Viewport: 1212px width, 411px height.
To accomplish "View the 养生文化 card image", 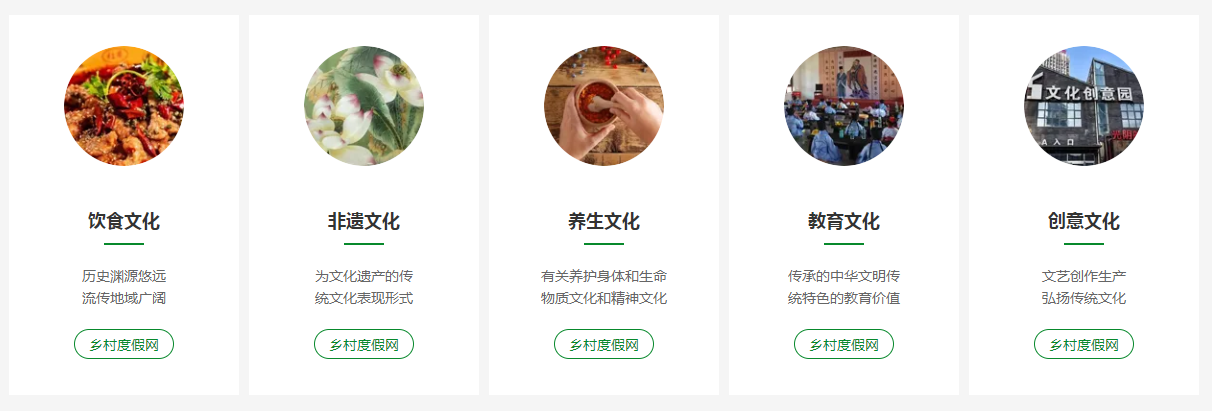I will pos(604,106).
